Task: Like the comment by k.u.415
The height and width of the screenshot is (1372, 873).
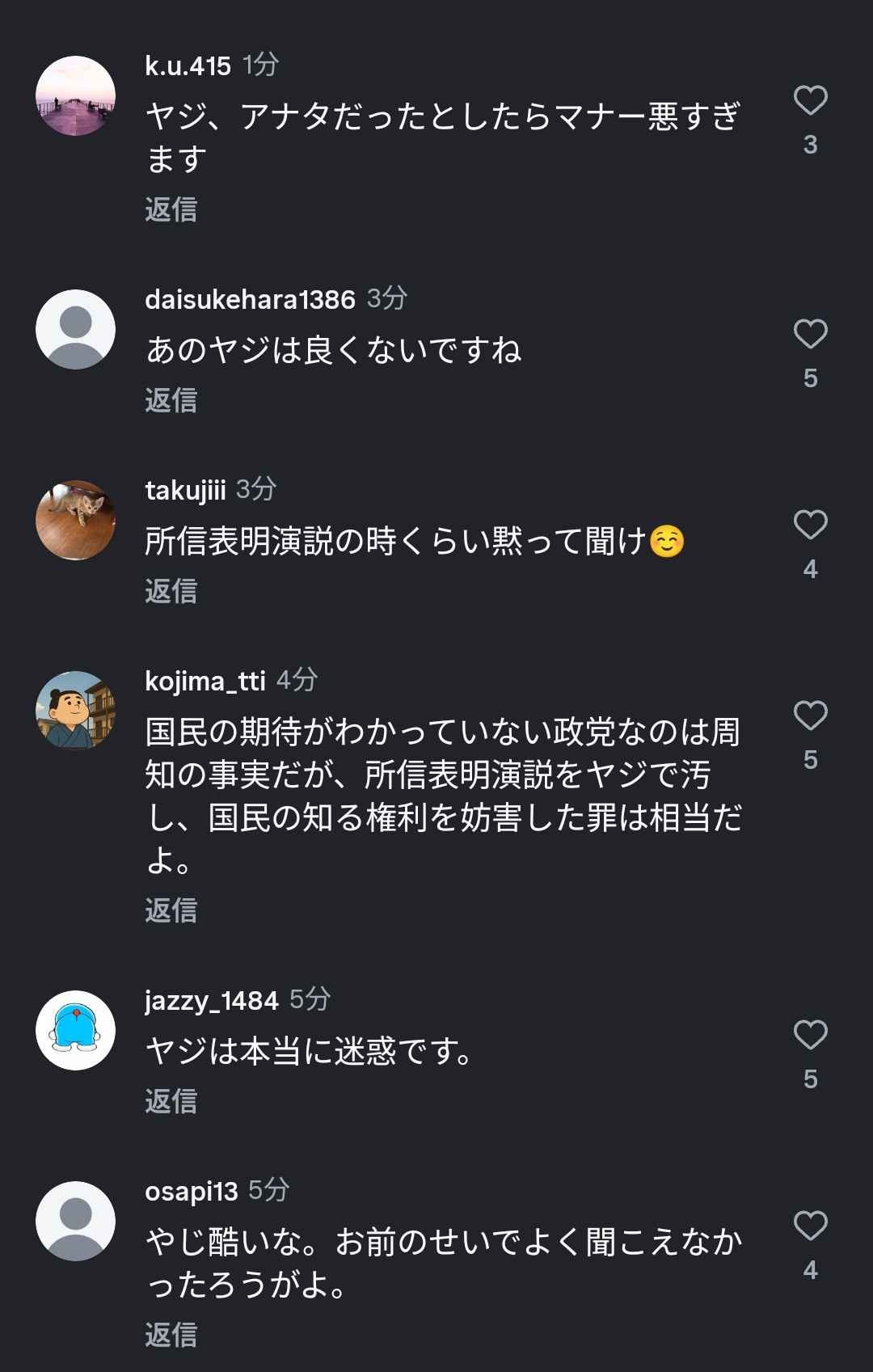Action: [810, 101]
